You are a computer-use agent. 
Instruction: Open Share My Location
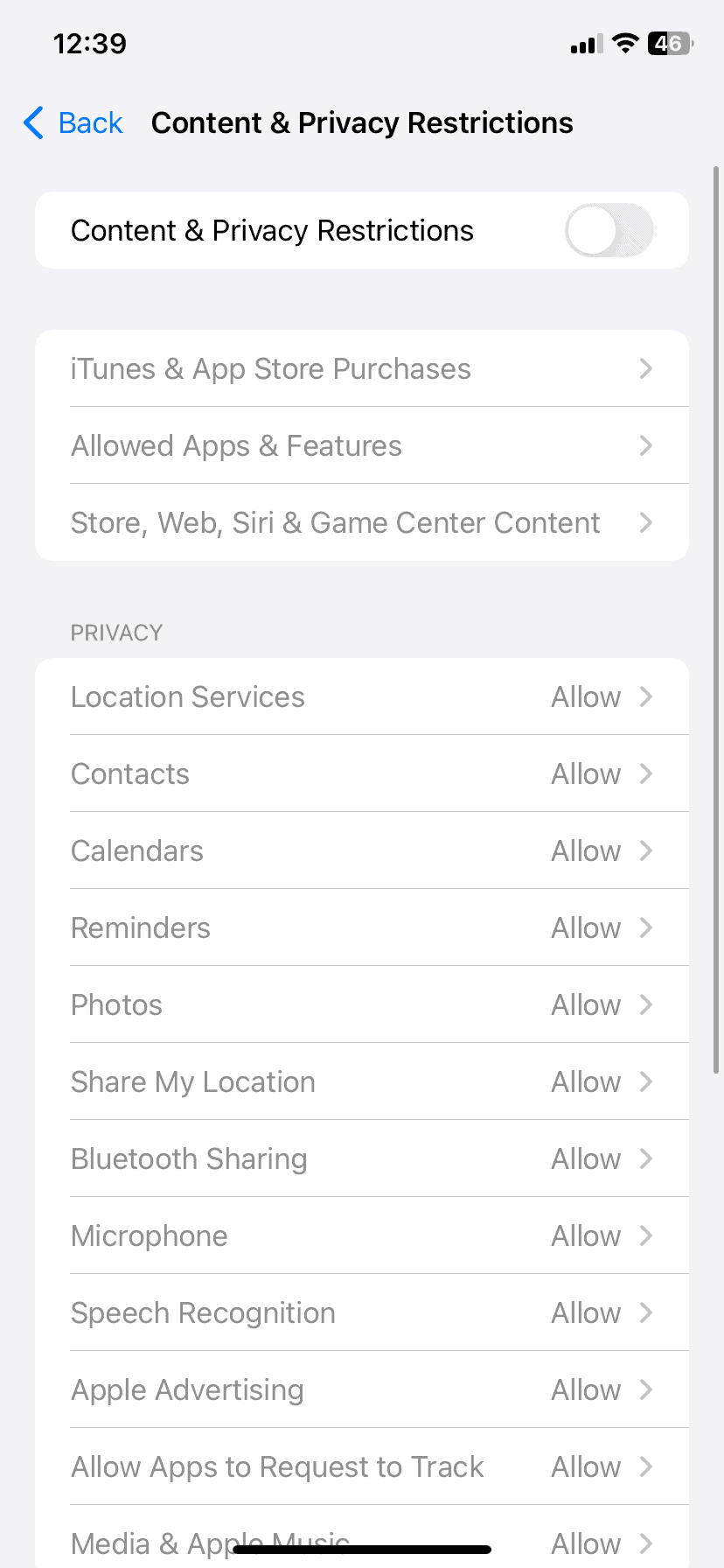pyautogui.click(x=361, y=1082)
